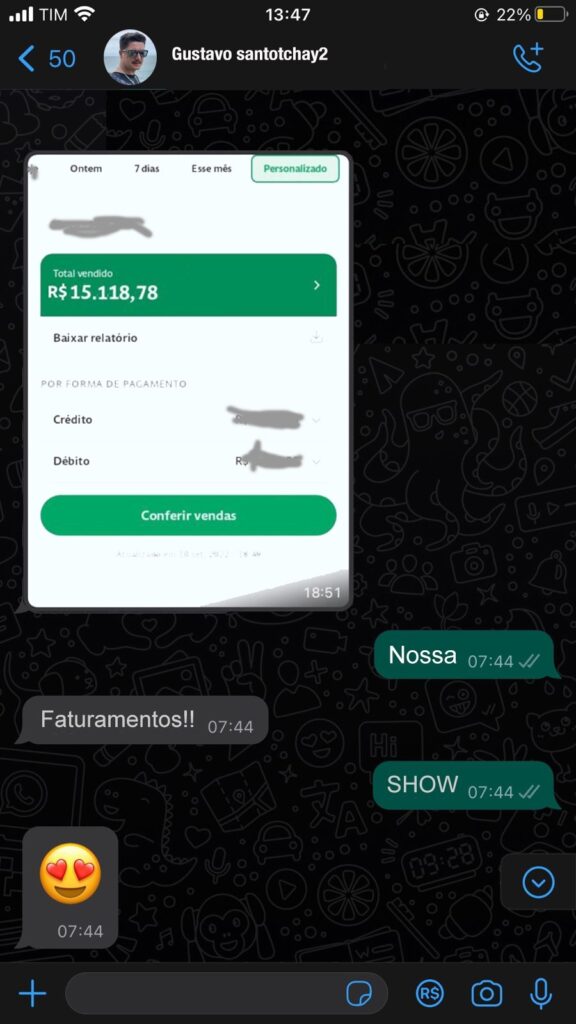
Task: Start a call with Gustavo
Action: (528, 57)
